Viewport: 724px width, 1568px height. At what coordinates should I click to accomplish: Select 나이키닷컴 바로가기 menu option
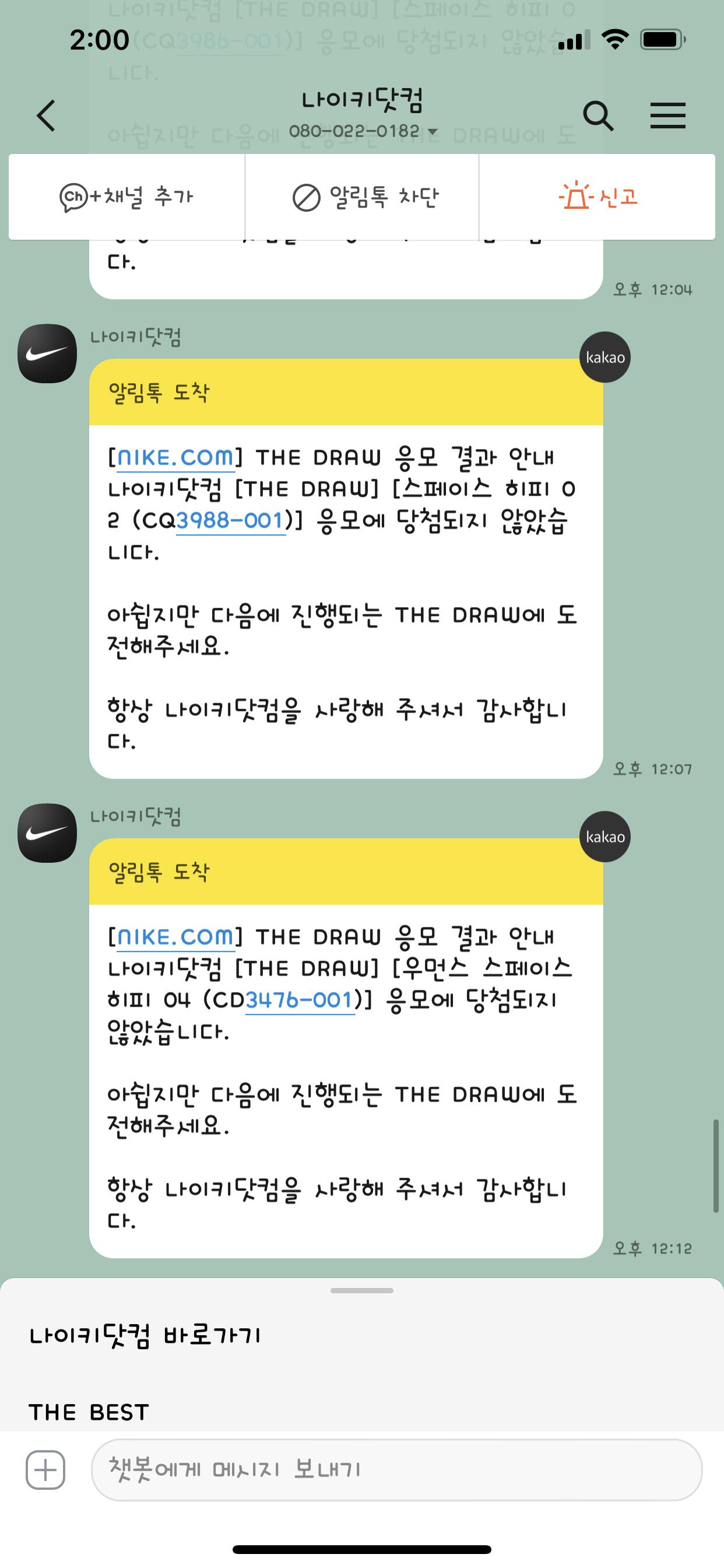(145, 1336)
